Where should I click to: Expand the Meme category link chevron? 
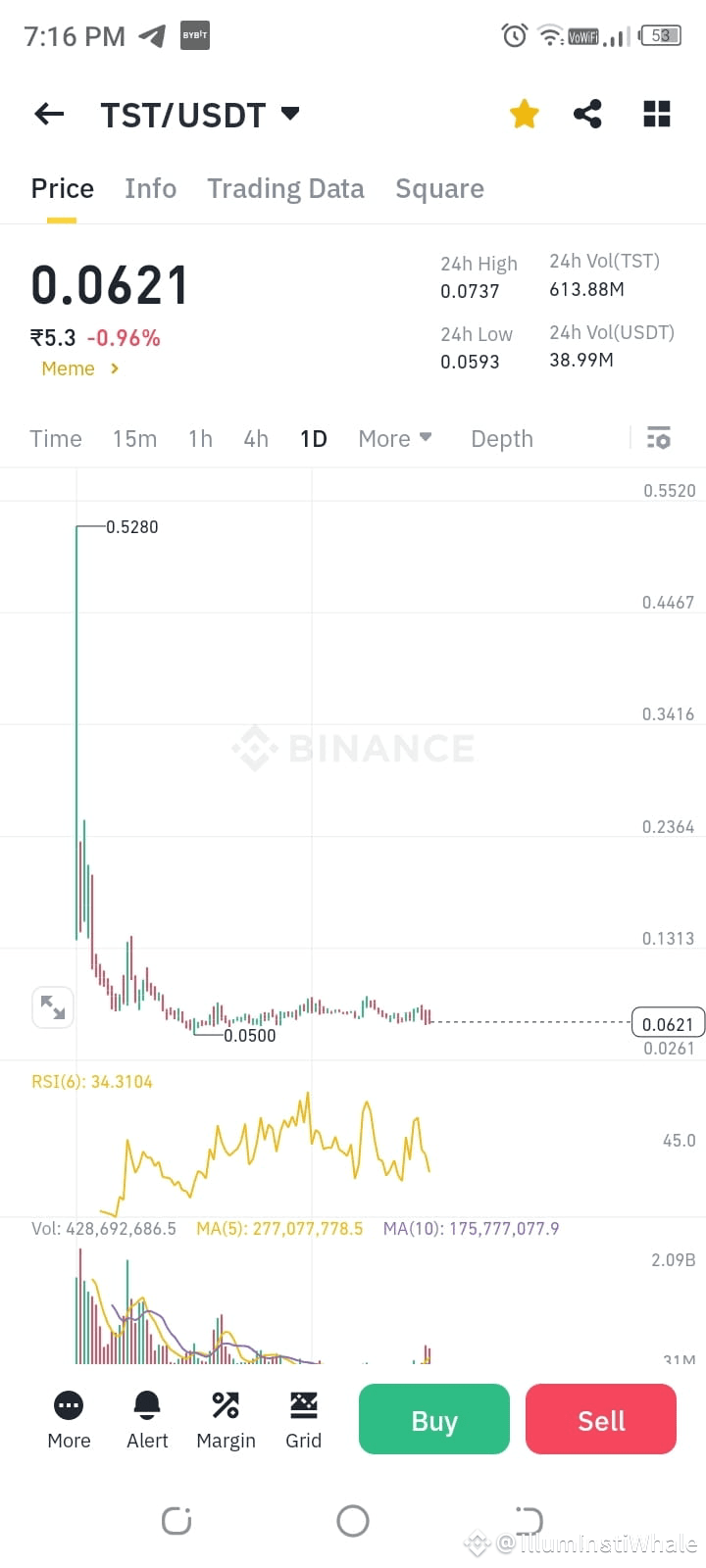coord(115,369)
